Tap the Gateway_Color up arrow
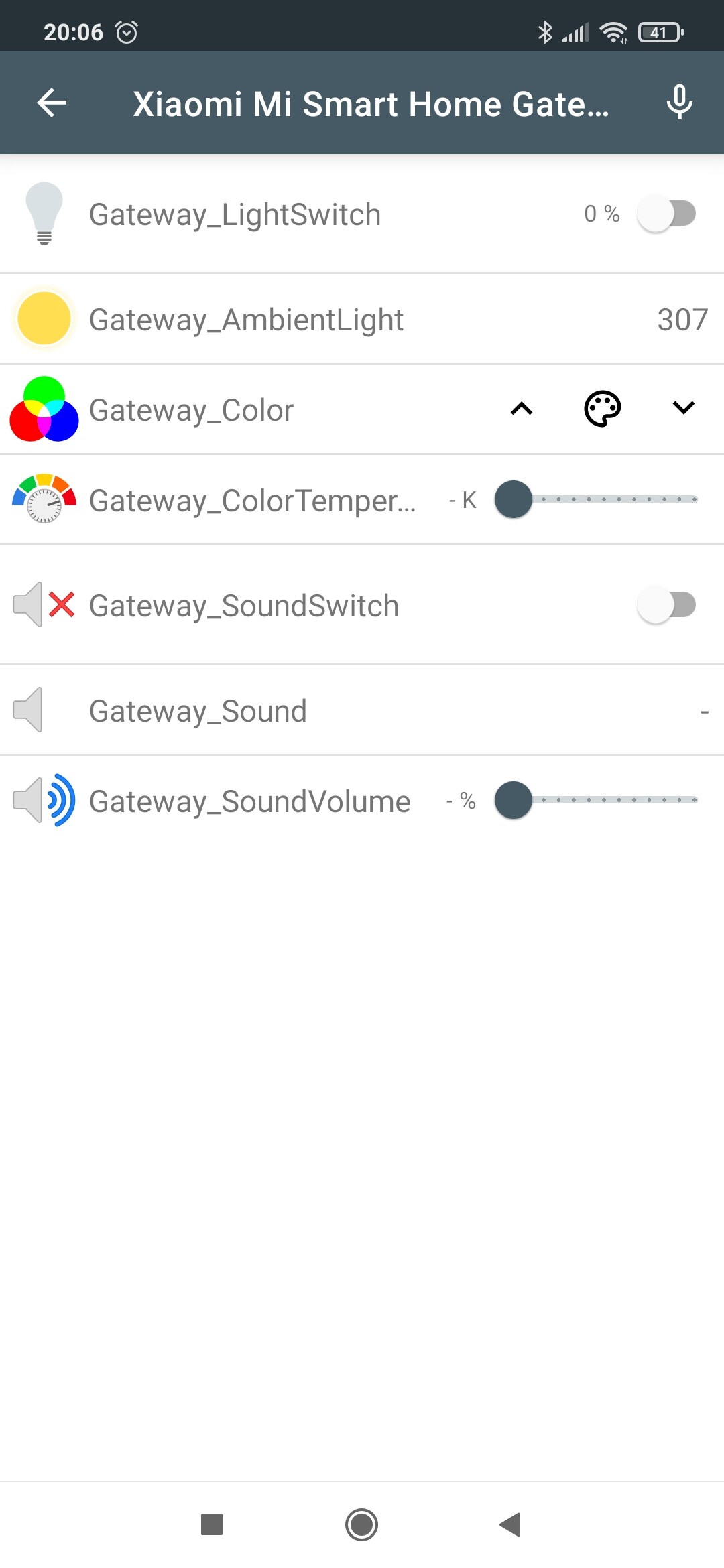Viewport: 724px width, 1568px height. click(x=522, y=409)
